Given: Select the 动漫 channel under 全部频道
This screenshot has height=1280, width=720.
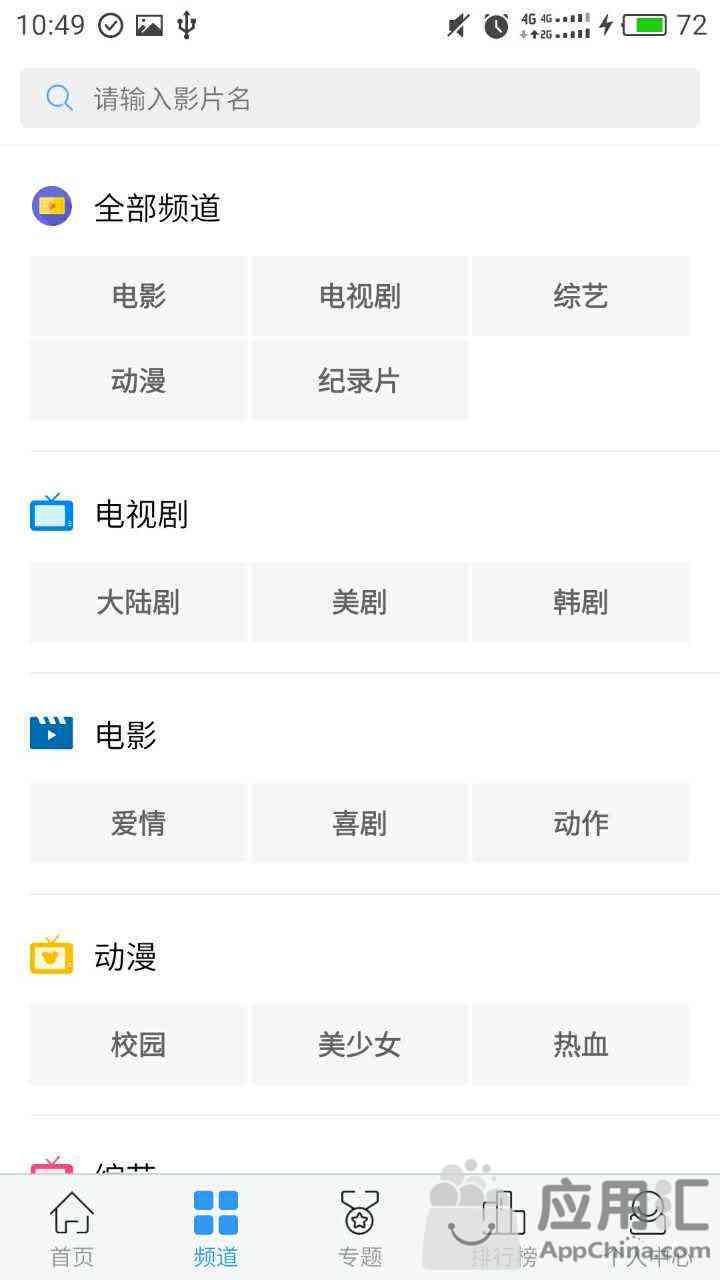Looking at the screenshot, I should click(x=138, y=380).
